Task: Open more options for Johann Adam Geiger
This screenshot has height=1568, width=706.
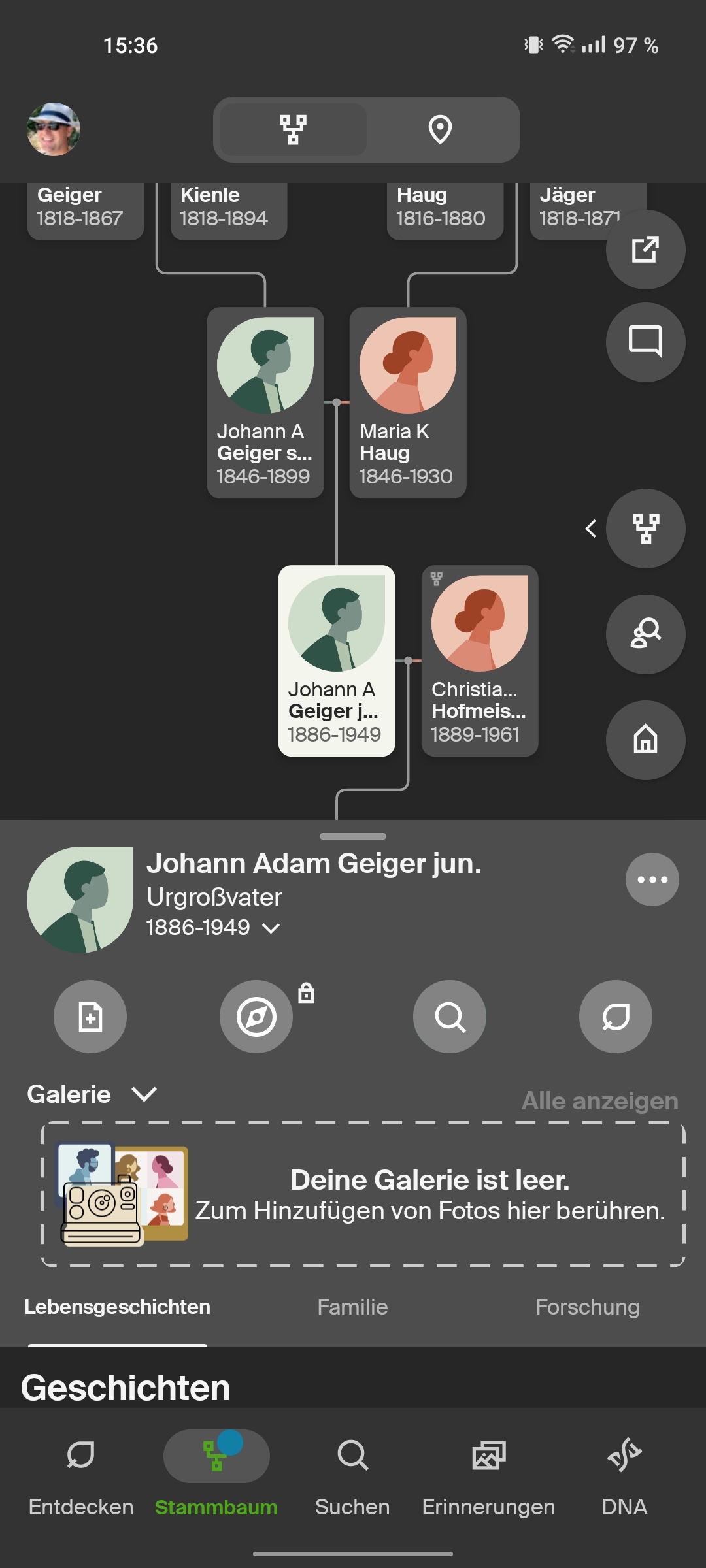Action: click(652, 879)
